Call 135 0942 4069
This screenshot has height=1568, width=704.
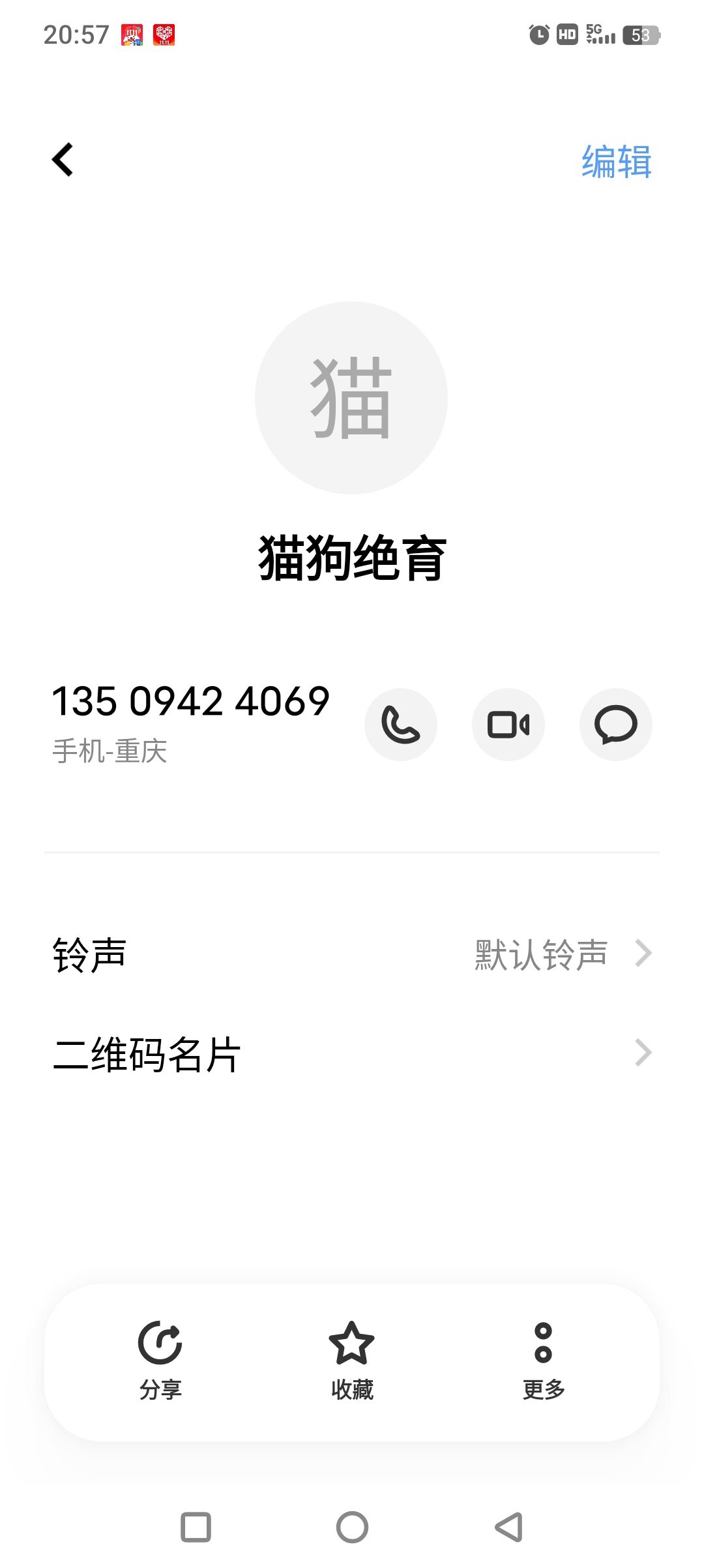click(400, 725)
